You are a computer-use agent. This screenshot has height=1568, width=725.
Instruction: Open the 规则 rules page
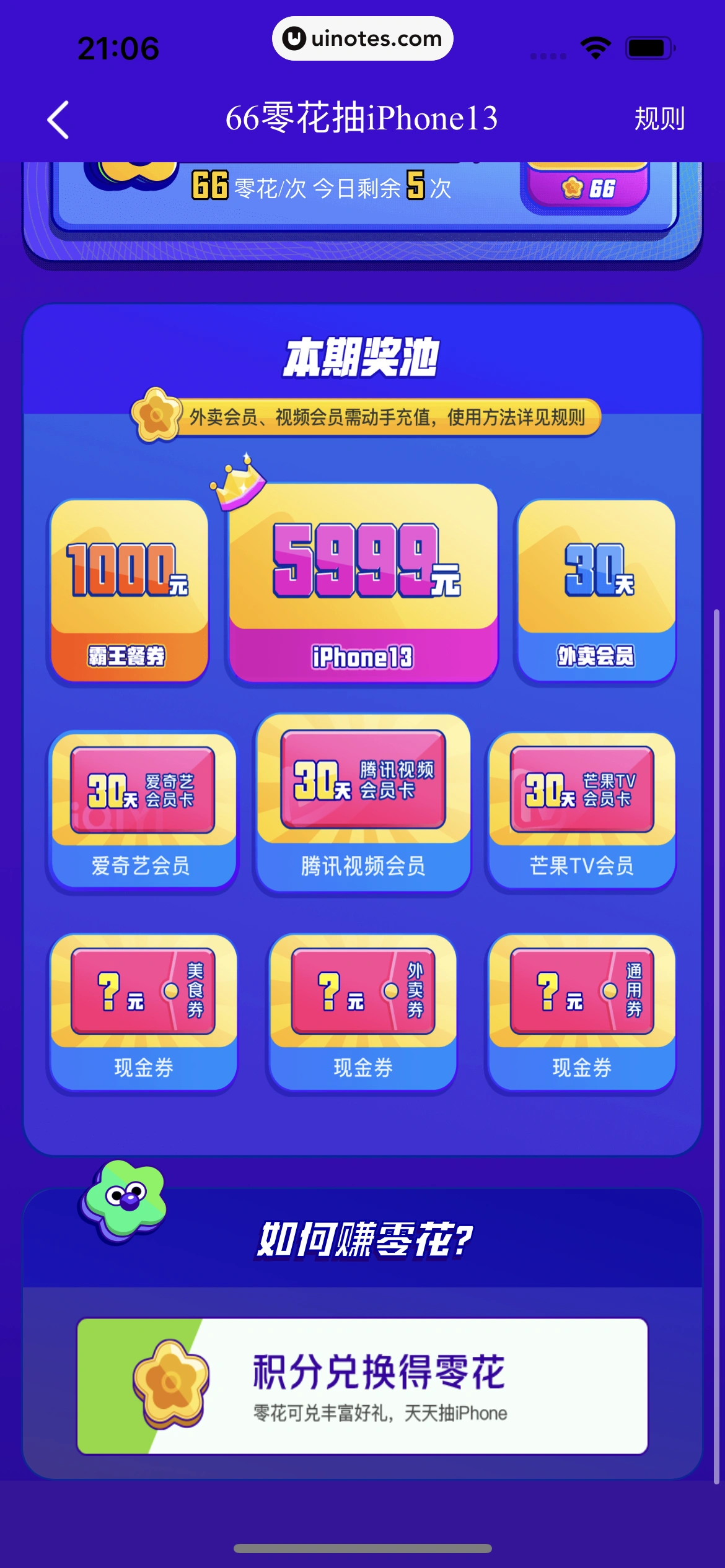pos(659,118)
